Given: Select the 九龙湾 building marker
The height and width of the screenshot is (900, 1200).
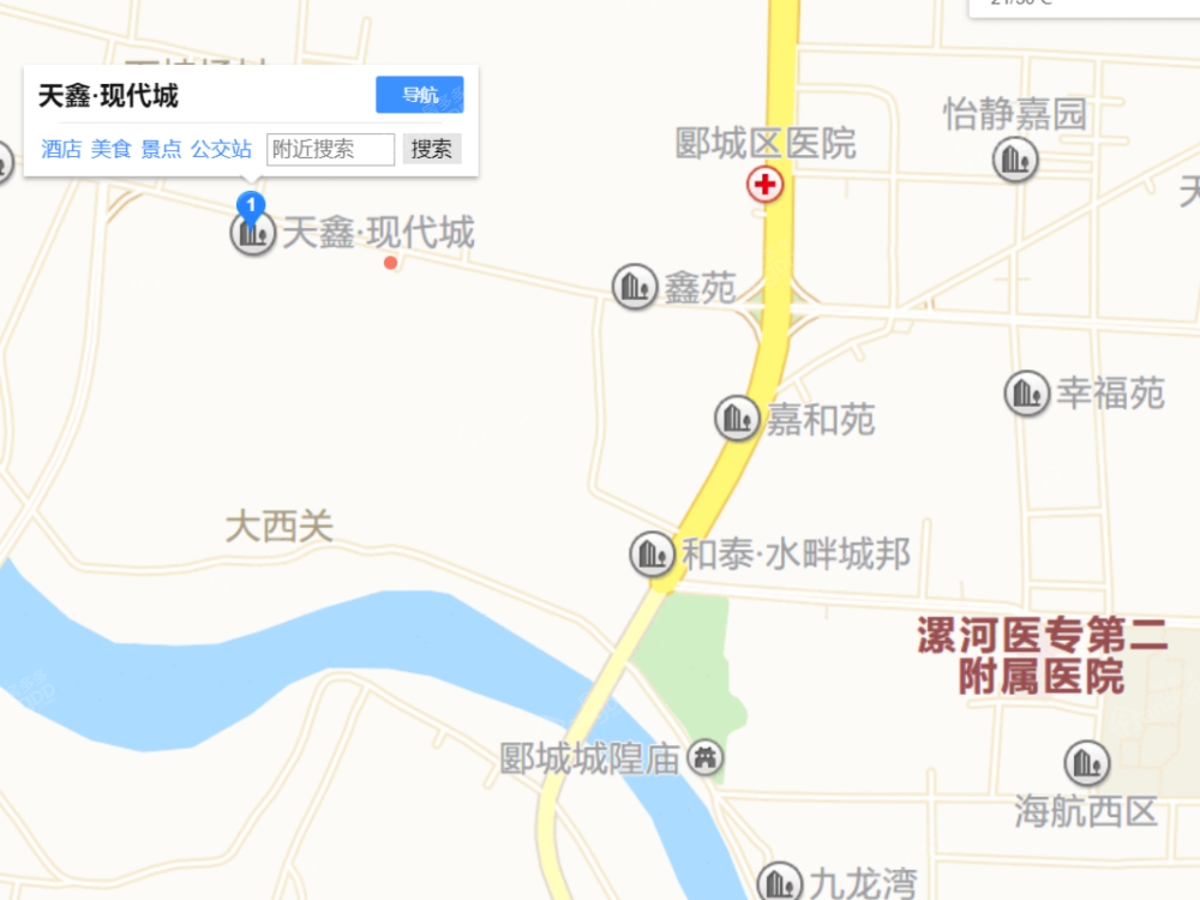Looking at the screenshot, I should (779, 883).
